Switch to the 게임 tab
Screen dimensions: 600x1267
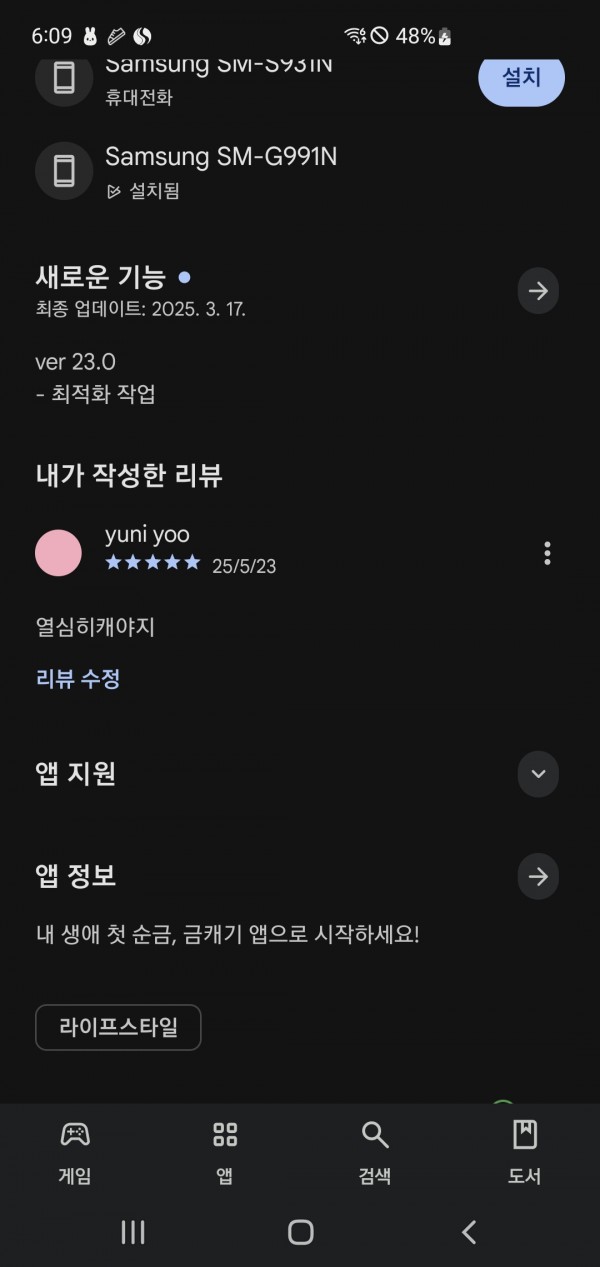[75, 1153]
